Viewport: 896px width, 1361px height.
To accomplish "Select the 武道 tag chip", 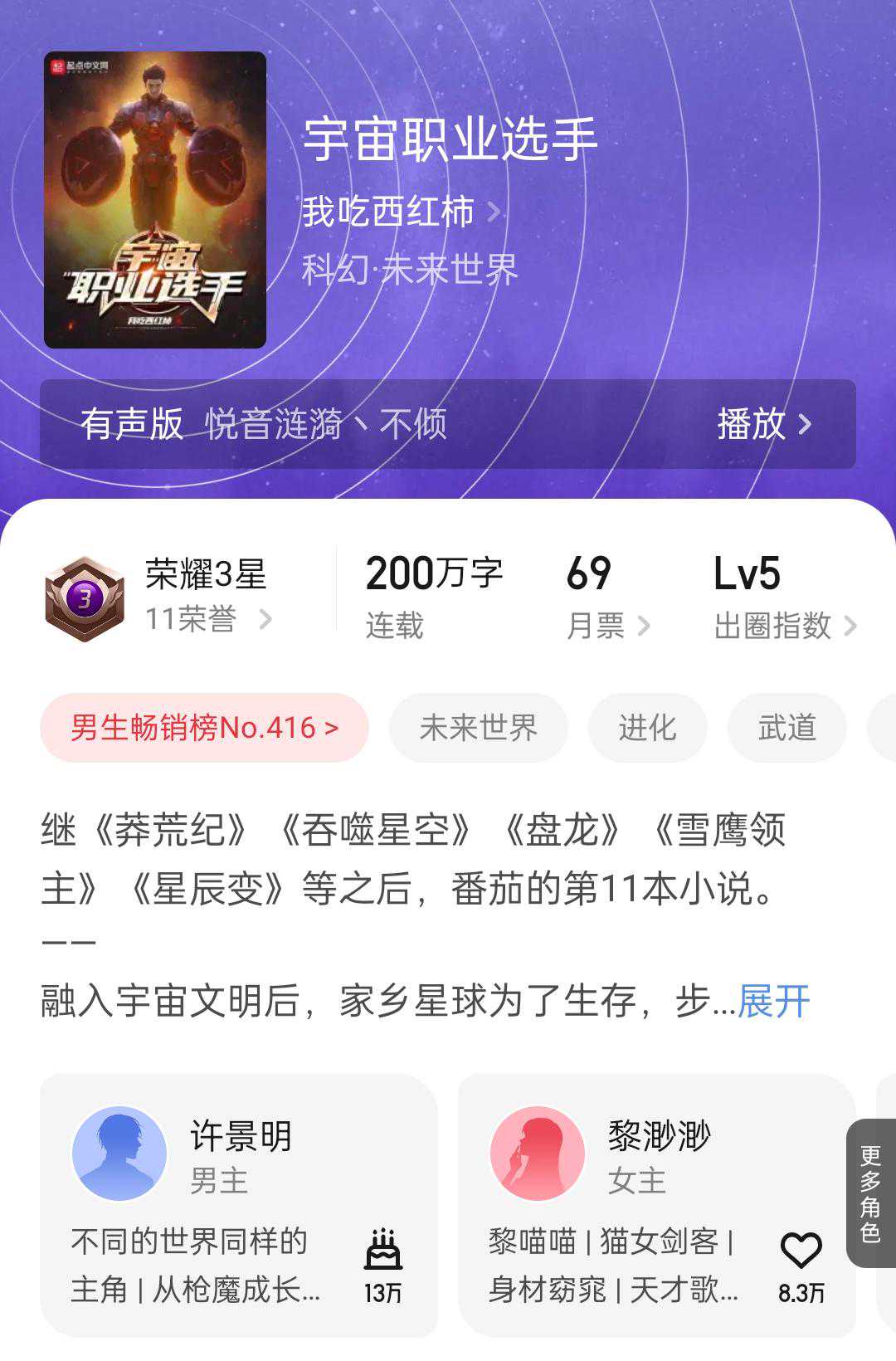I will (x=786, y=728).
